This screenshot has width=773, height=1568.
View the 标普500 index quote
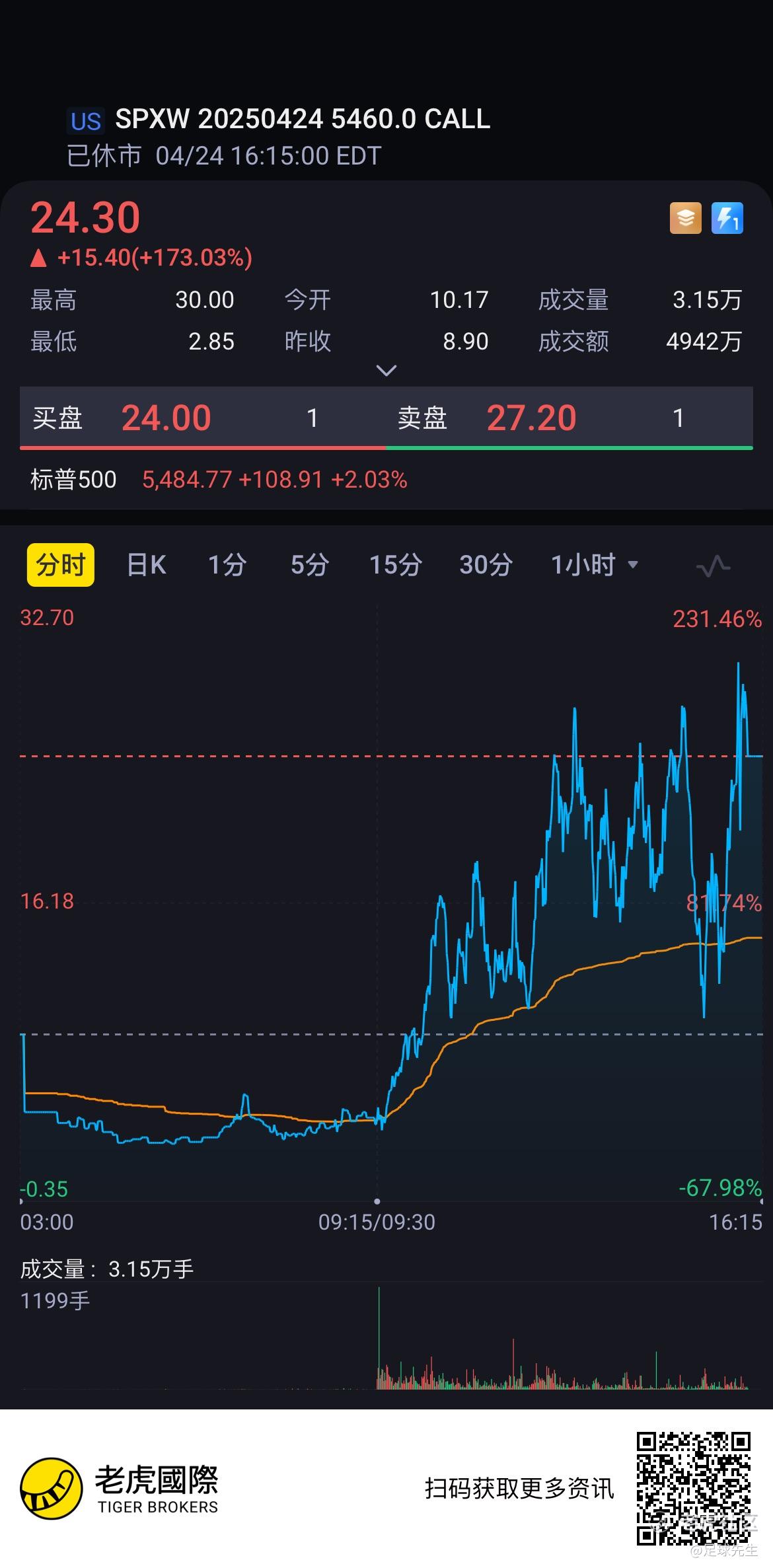click(218, 480)
